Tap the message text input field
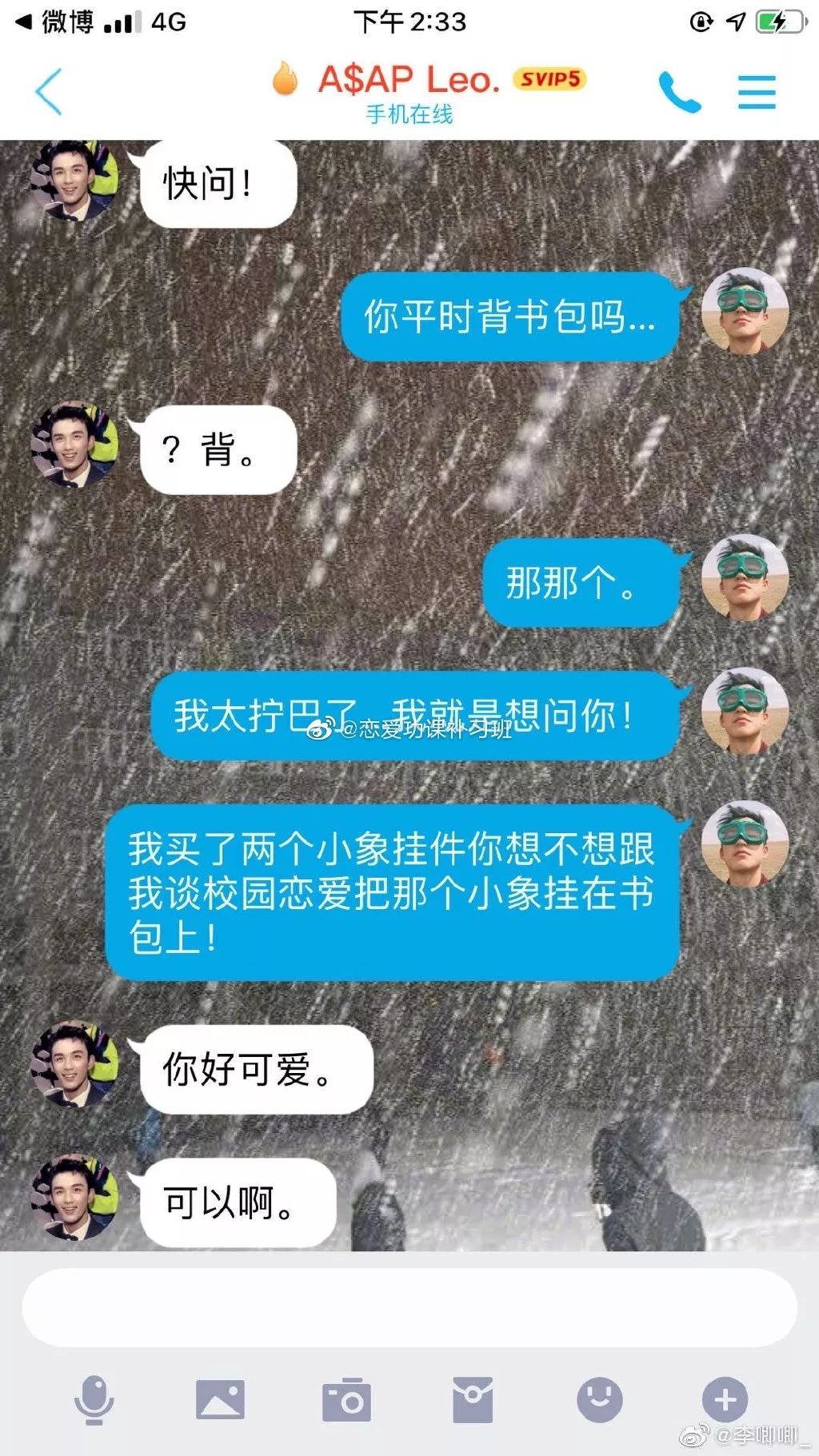 (x=409, y=1306)
